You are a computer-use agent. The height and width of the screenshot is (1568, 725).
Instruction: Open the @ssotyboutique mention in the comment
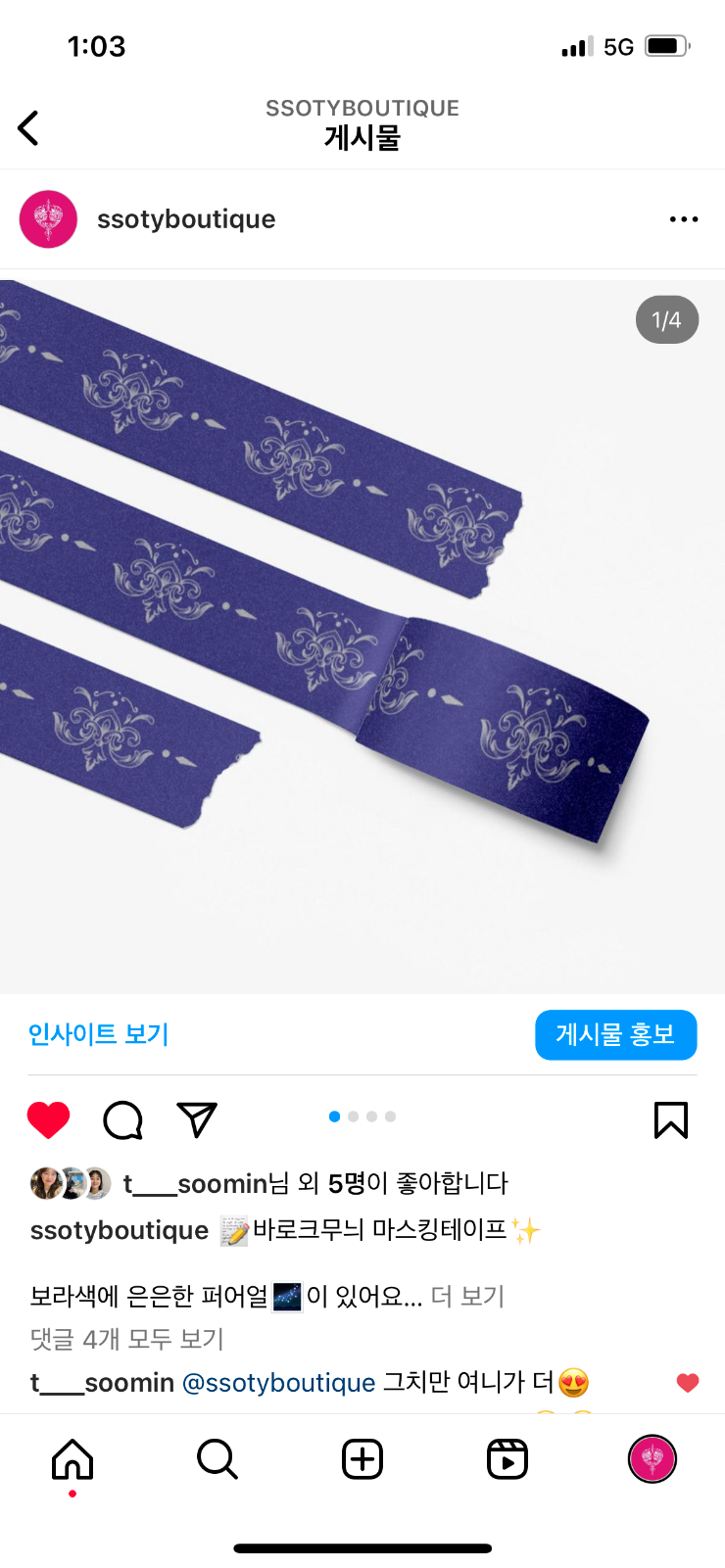coord(279,1383)
